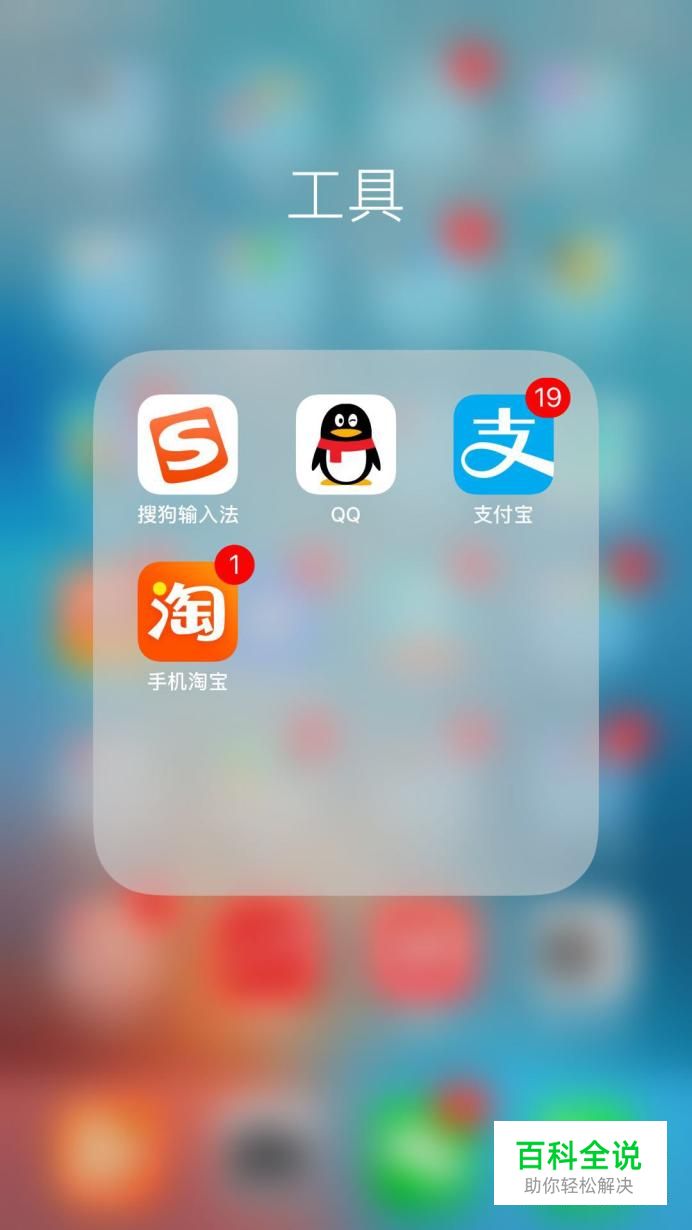This screenshot has height=1230, width=692.
Task: Launch the QQ app
Action: pos(346,445)
